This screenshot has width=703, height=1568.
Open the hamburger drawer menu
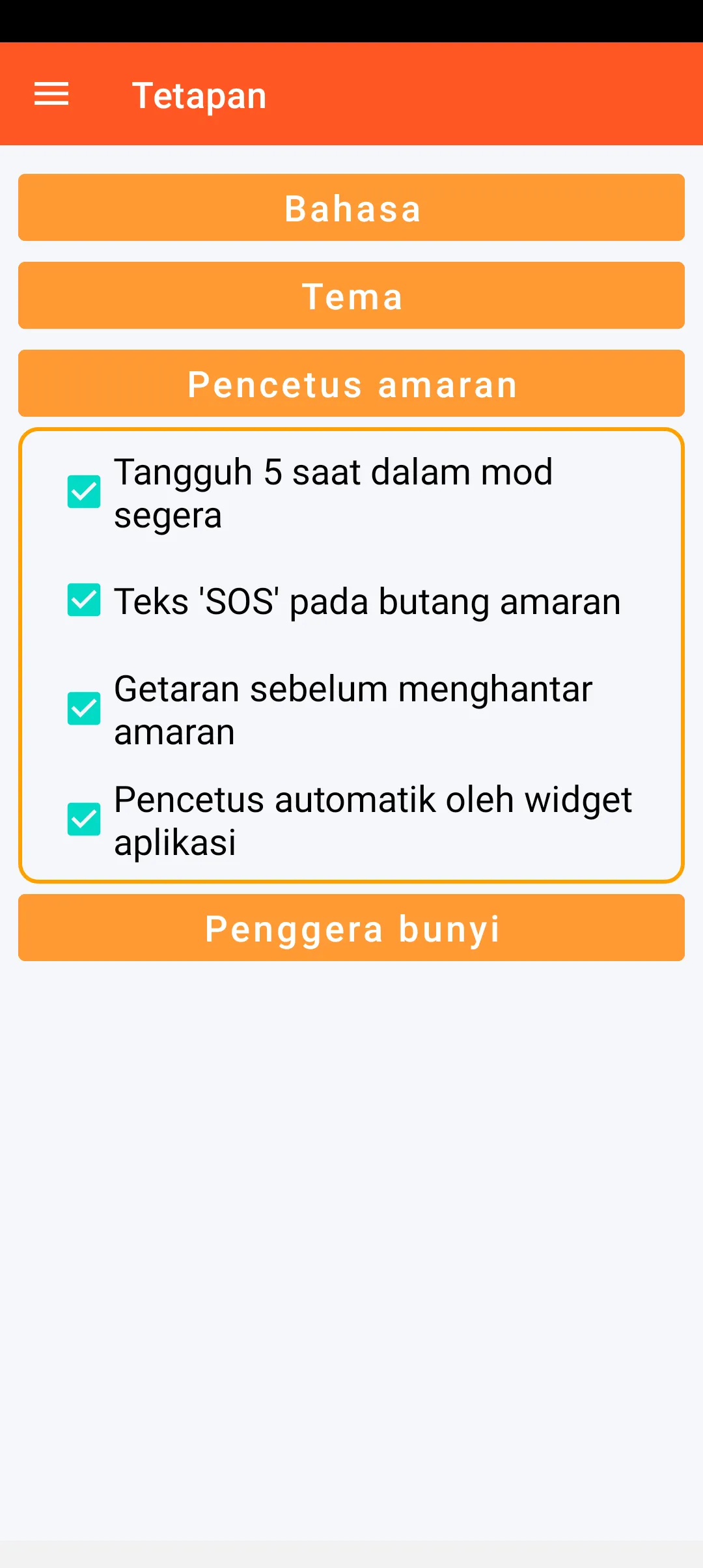[51, 94]
